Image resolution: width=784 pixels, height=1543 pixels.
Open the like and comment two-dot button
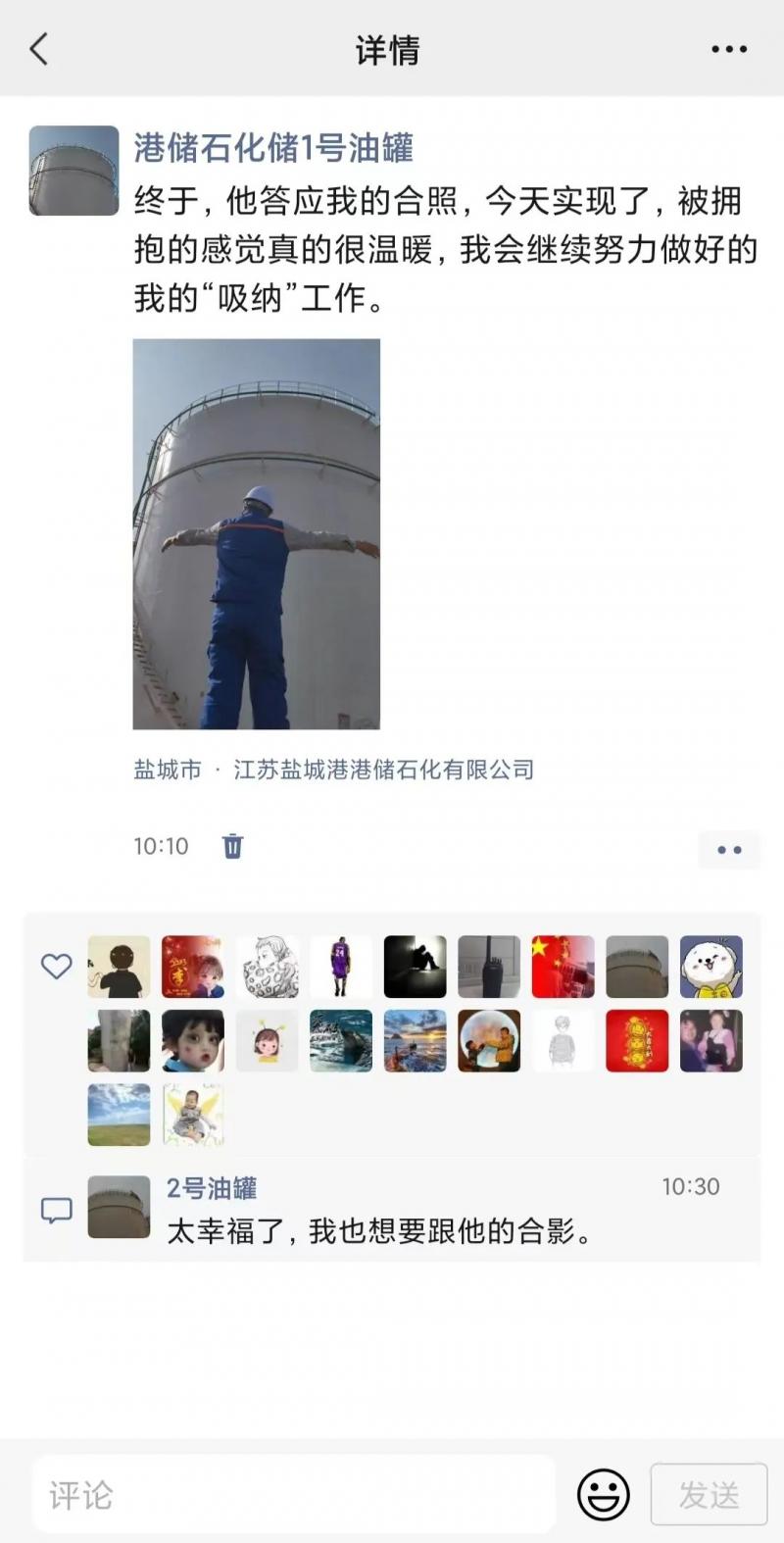point(729,850)
